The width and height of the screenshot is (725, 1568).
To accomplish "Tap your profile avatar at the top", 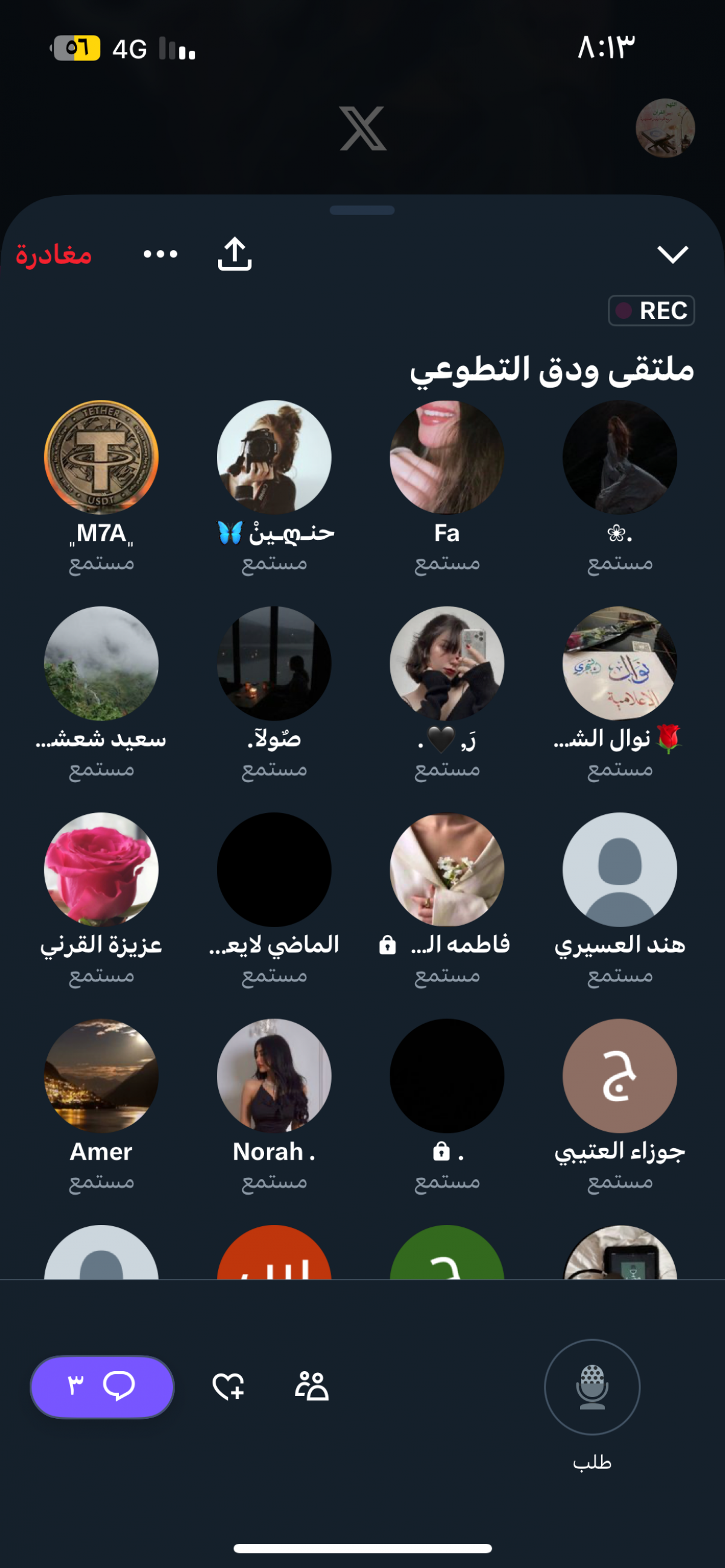I will [x=665, y=129].
